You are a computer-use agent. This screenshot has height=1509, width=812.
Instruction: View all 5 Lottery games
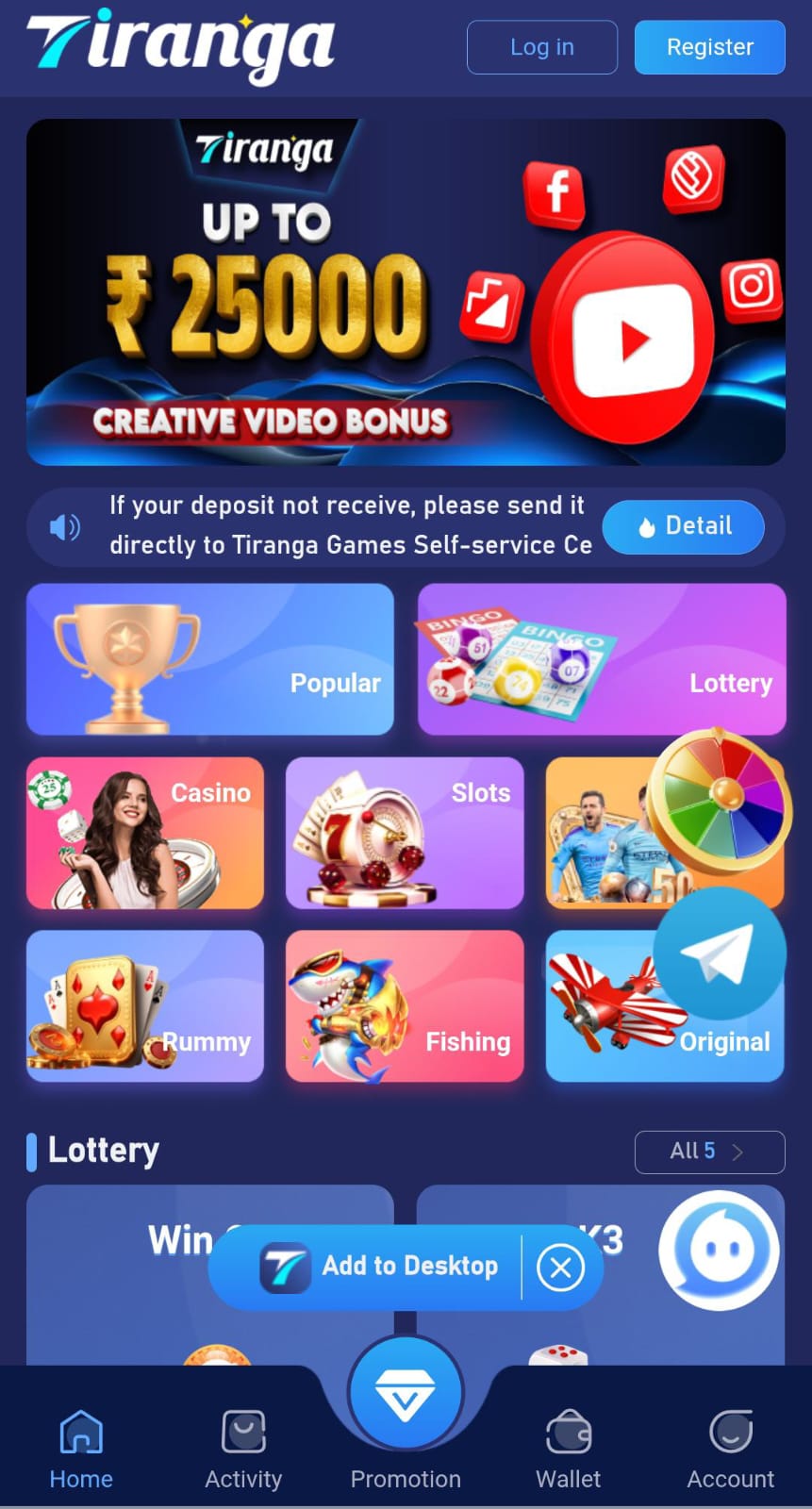[x=709, y=1152]
